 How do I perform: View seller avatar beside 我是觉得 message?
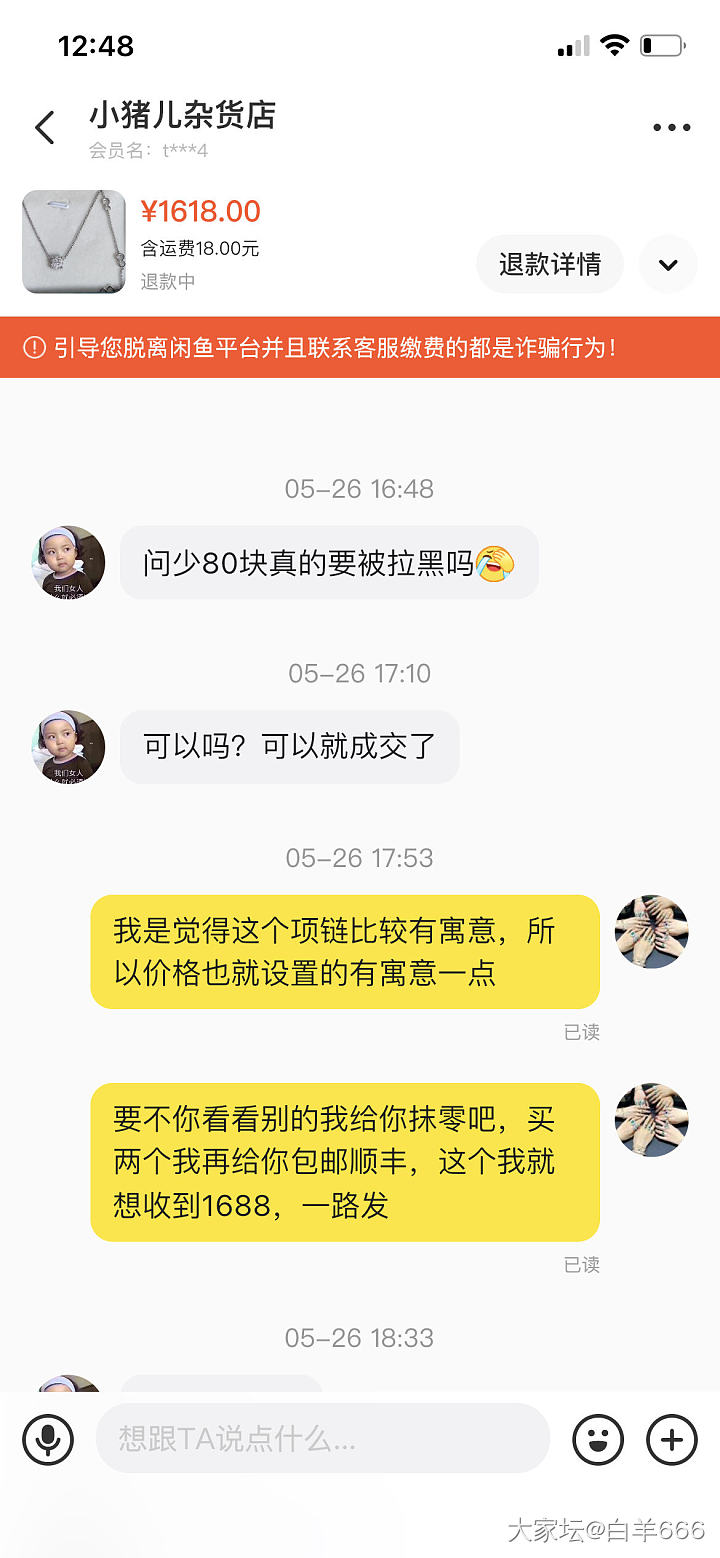click(x=651, y=932)
